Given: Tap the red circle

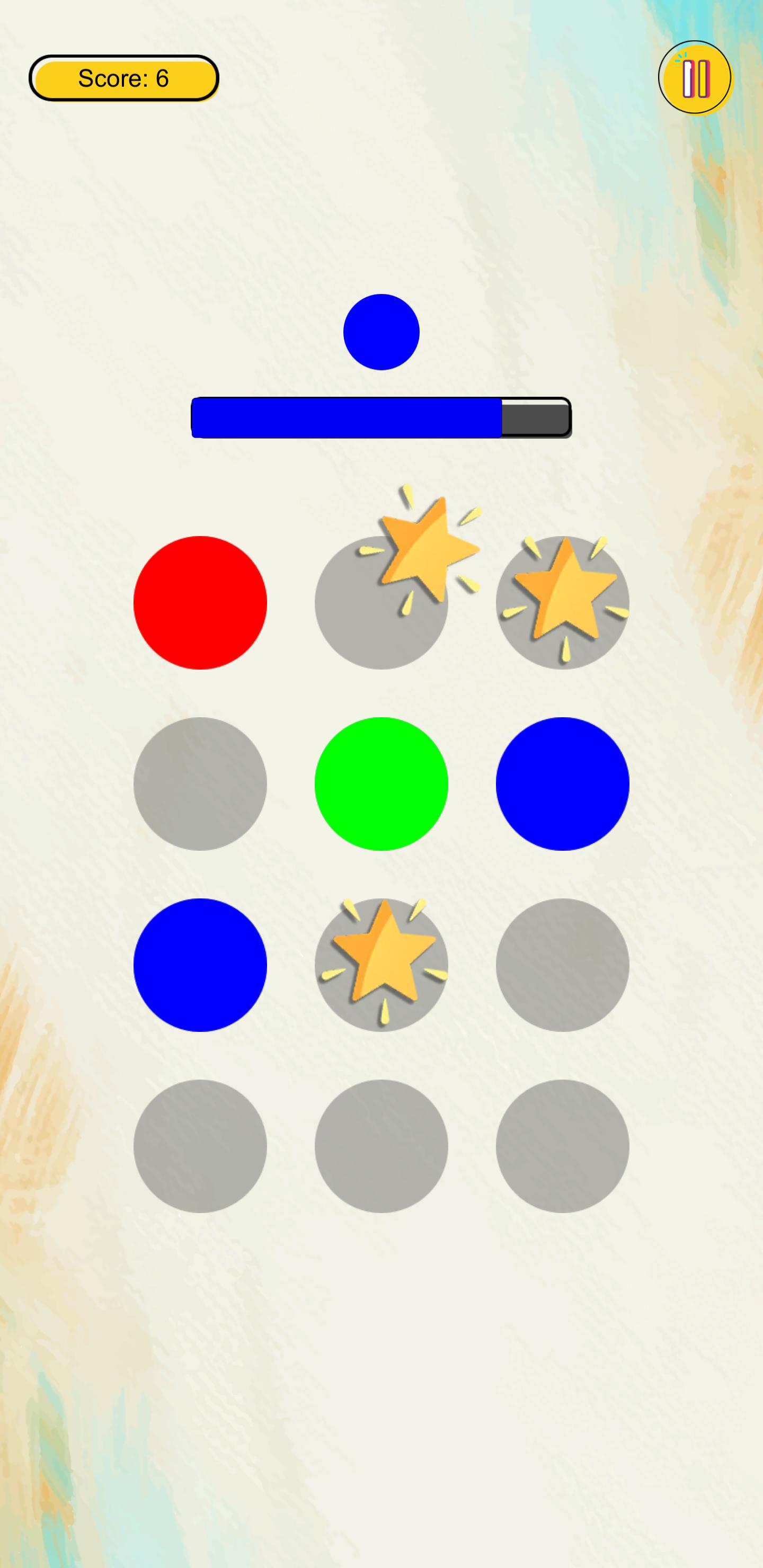Looking at the screenshot, I should [200, 602].
